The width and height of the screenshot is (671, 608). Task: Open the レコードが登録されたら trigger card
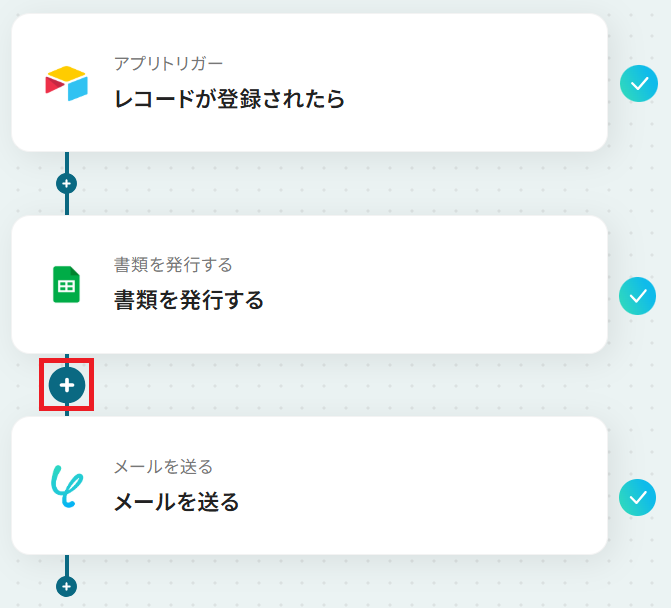(309, 84)
